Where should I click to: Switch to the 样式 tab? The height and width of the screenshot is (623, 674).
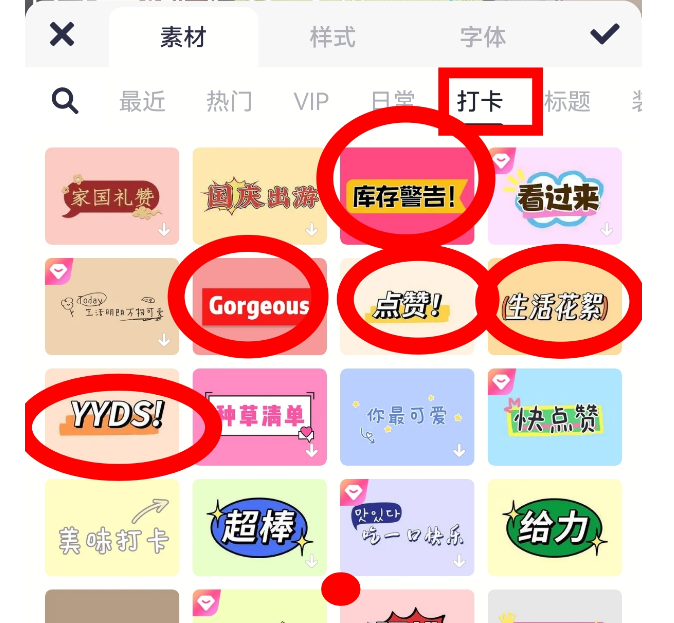(332, 38)
